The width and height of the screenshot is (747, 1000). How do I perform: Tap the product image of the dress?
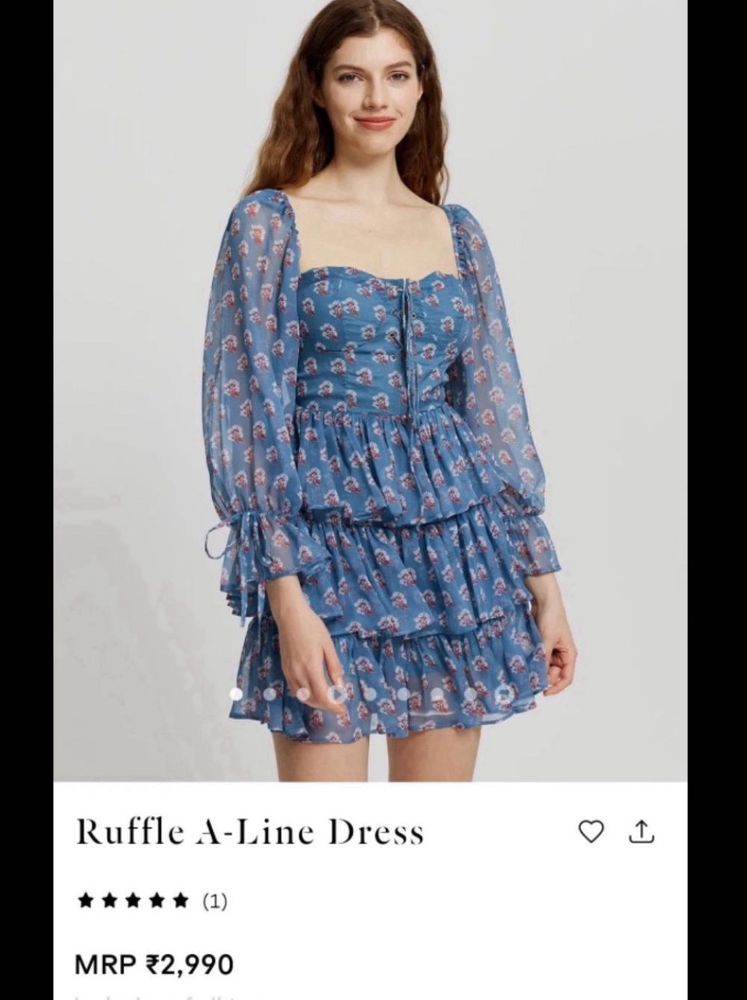point(373,400)
